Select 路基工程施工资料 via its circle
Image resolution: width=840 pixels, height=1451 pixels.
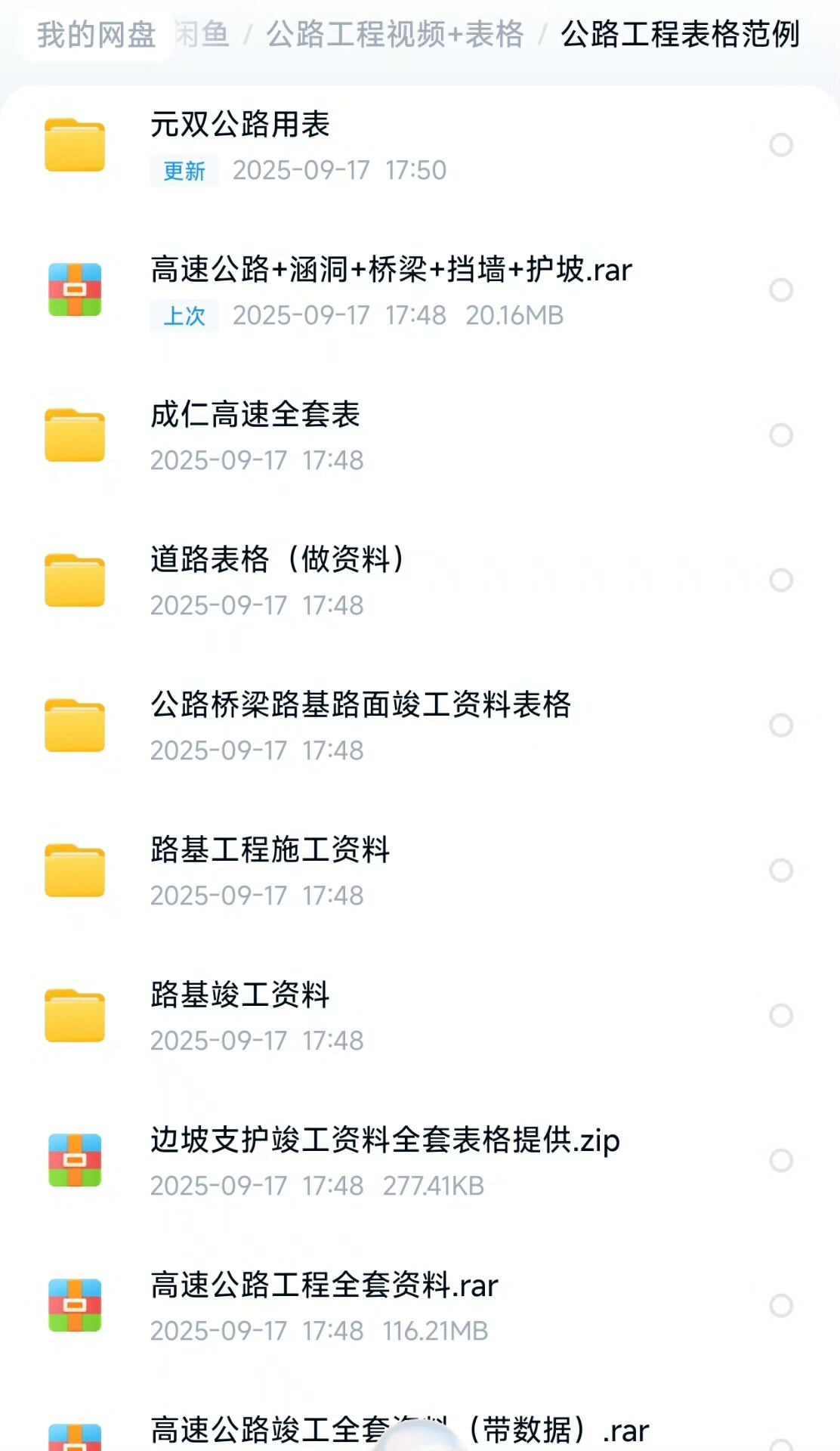pyautogui.click(x=781, y=871)
